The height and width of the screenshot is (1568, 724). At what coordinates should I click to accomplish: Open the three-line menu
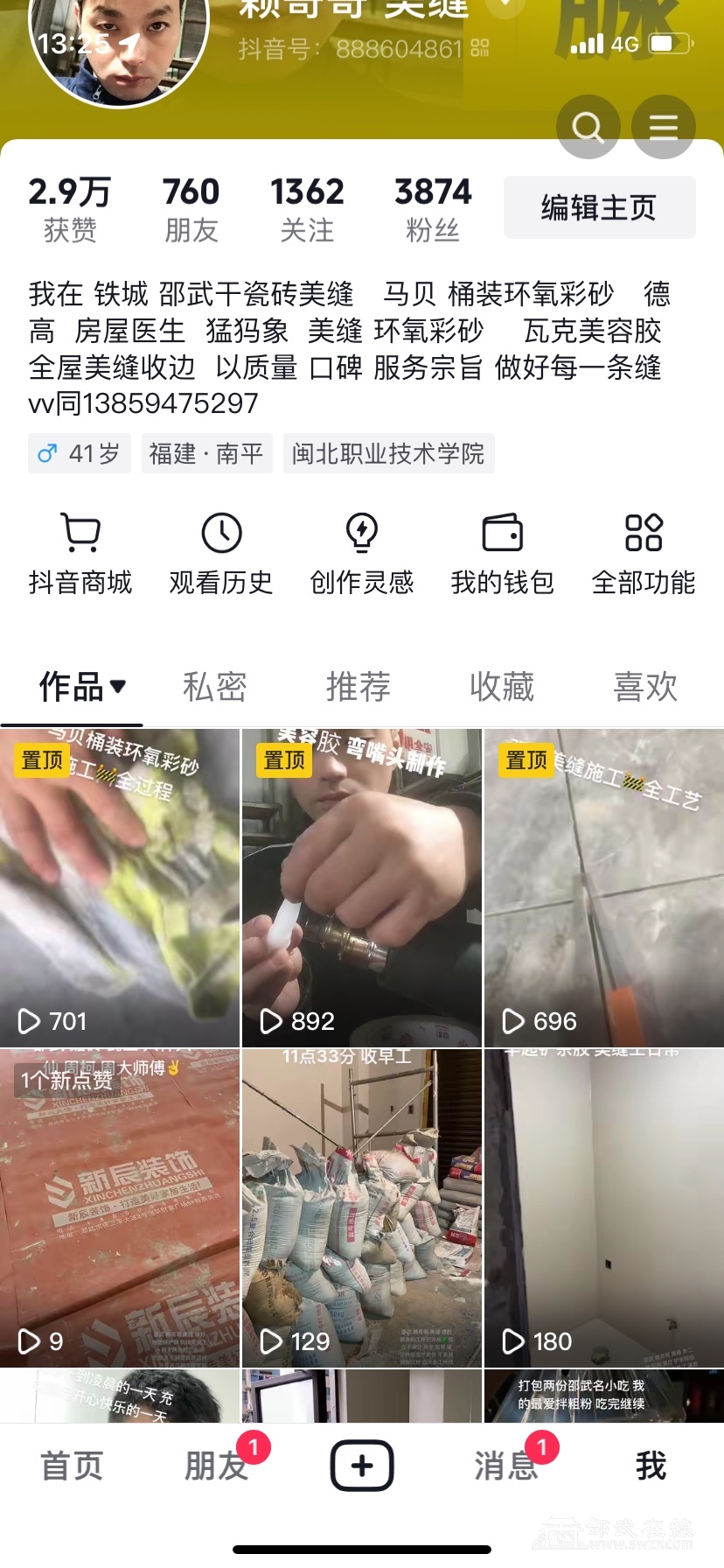coord(663,128)
